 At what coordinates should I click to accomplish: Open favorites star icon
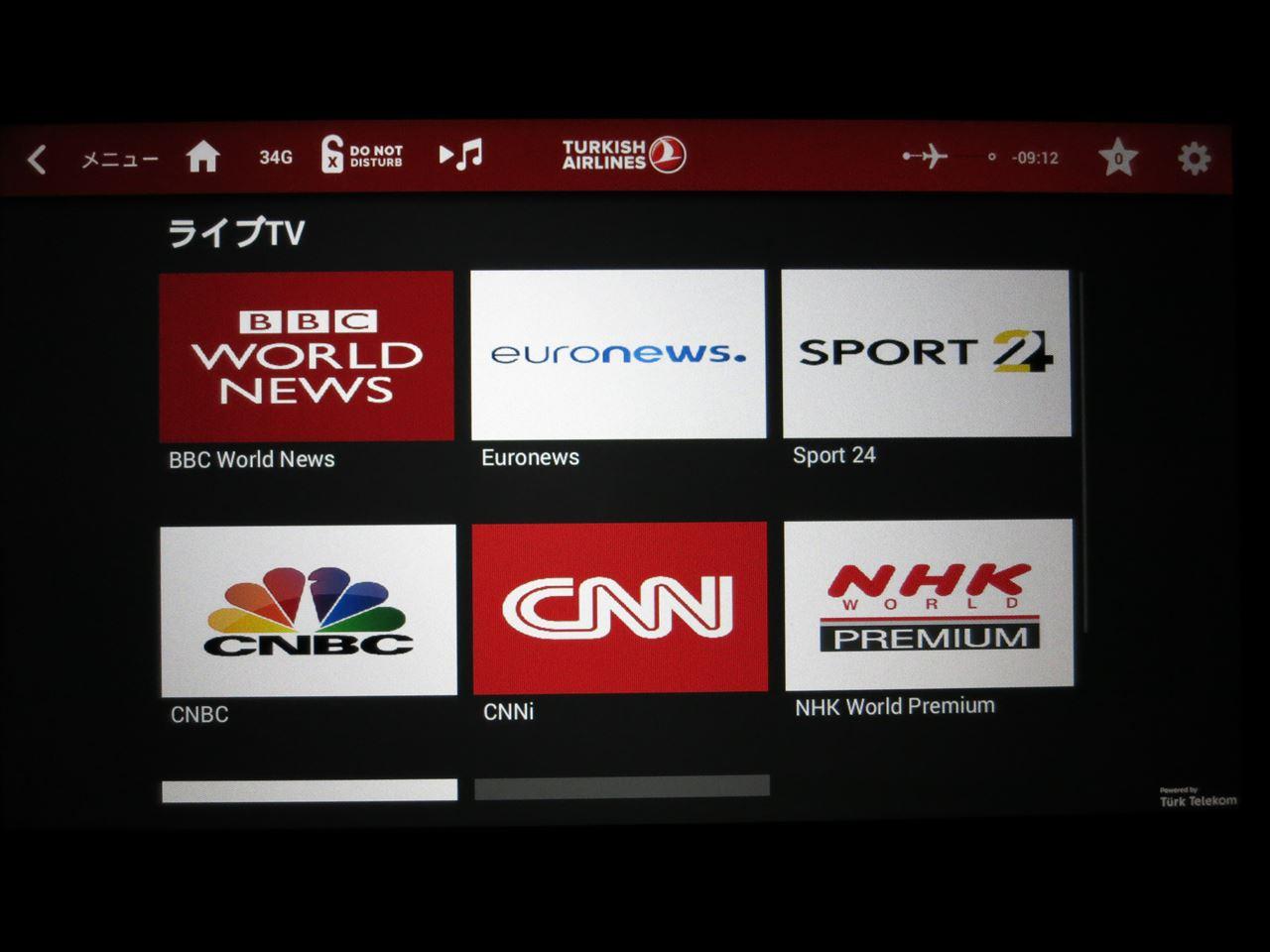click(x=1117, y=158)
